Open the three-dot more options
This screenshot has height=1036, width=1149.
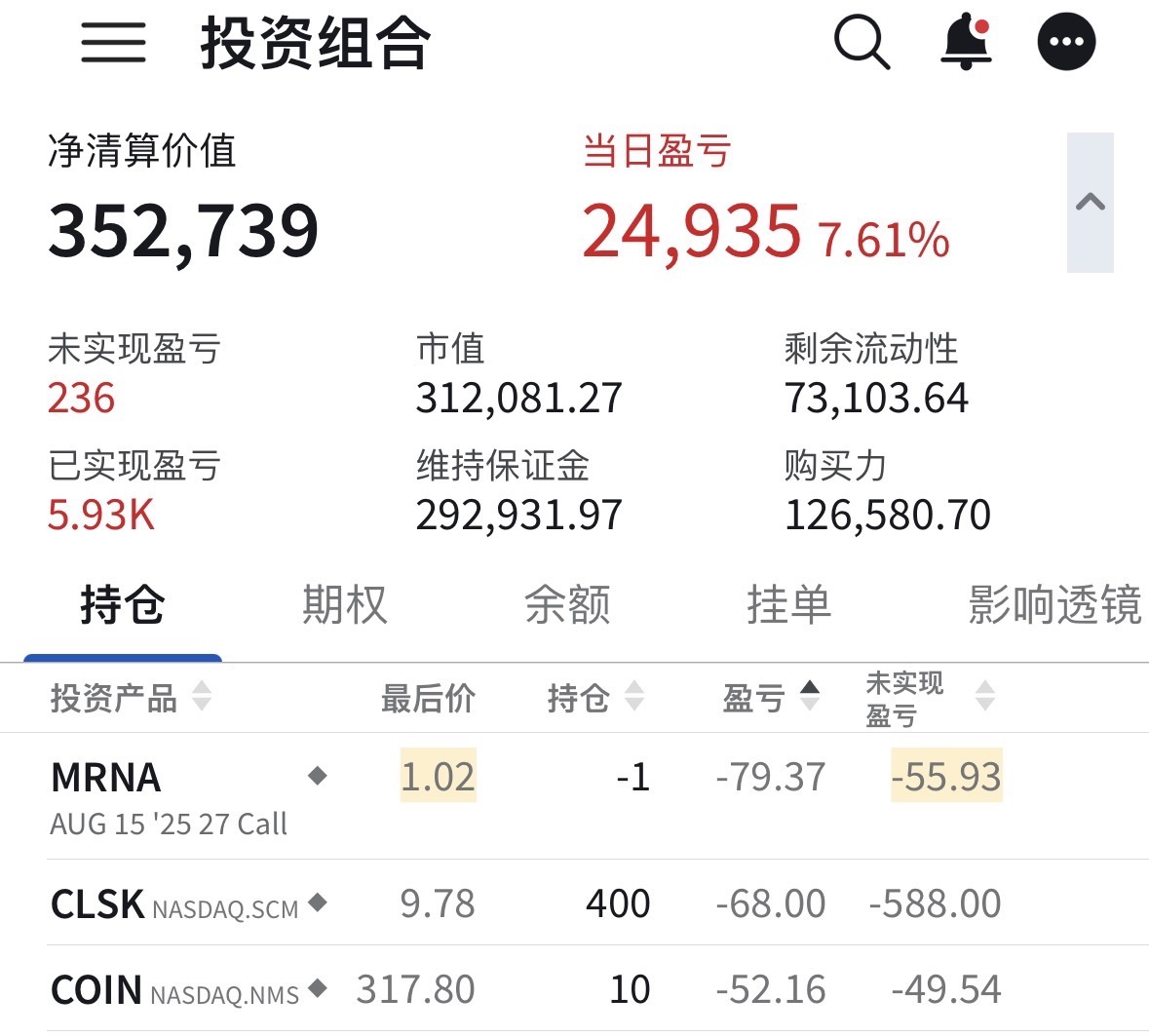(1066, 42)
